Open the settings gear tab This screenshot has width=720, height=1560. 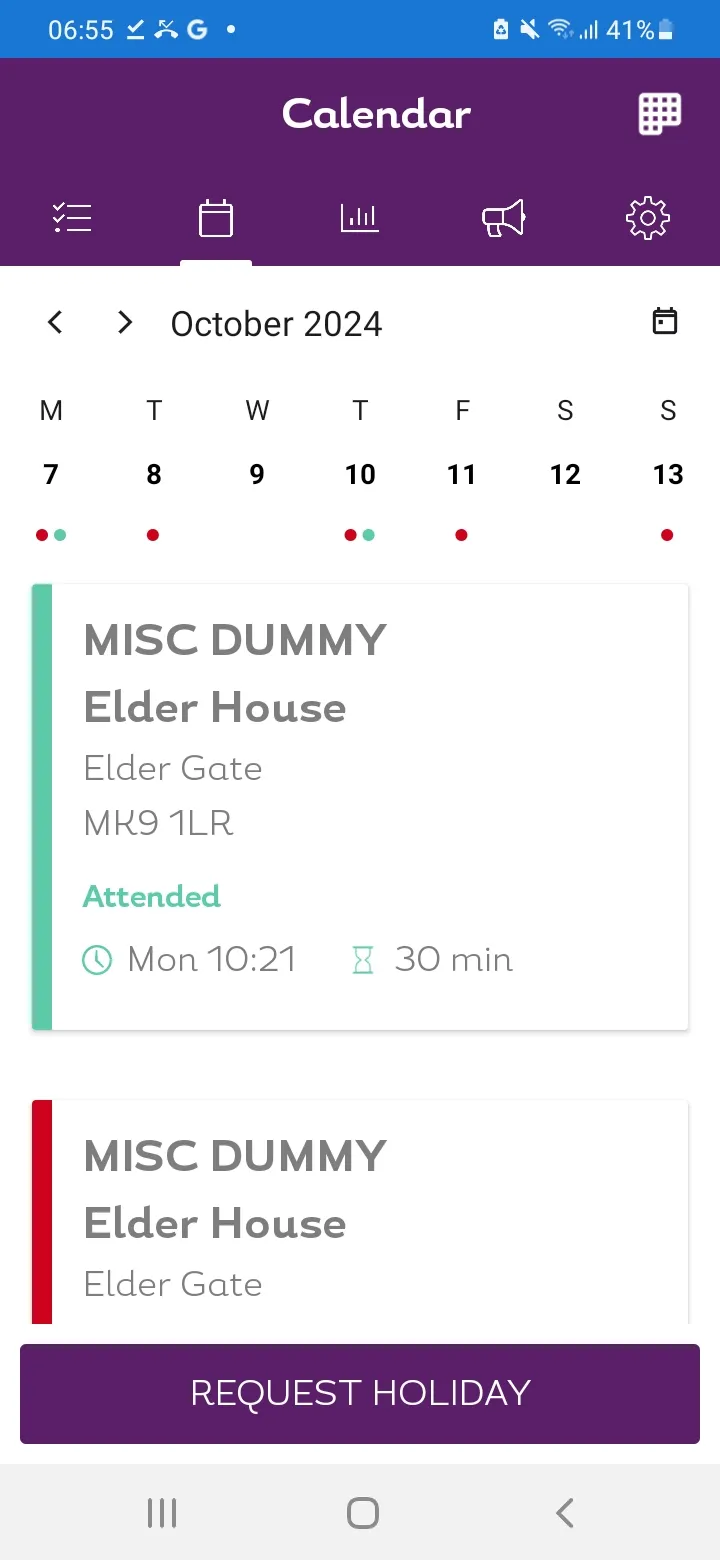click(647, 218)
